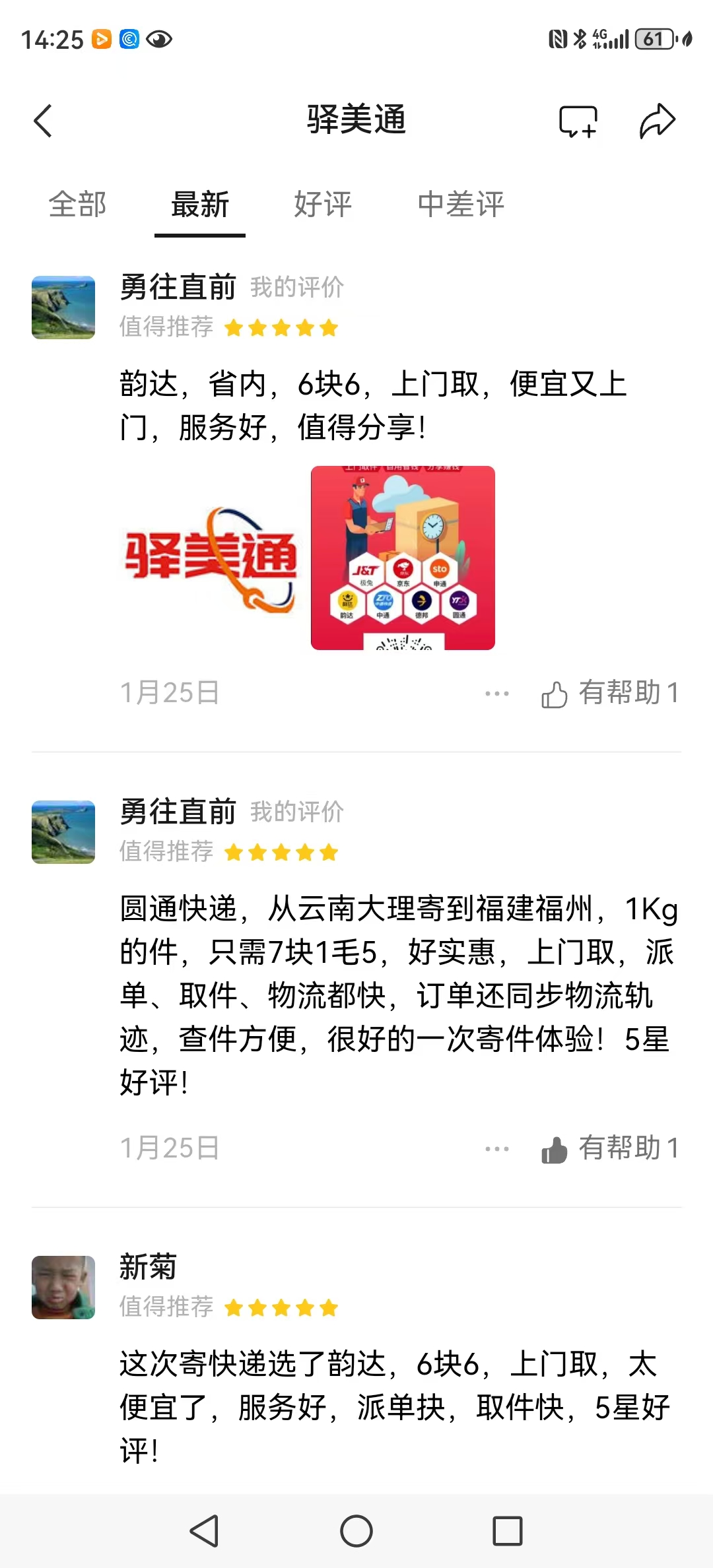The image size is (713, 1568).
Task: Write a new review via comment-plus icon
Action: point(578,121)
